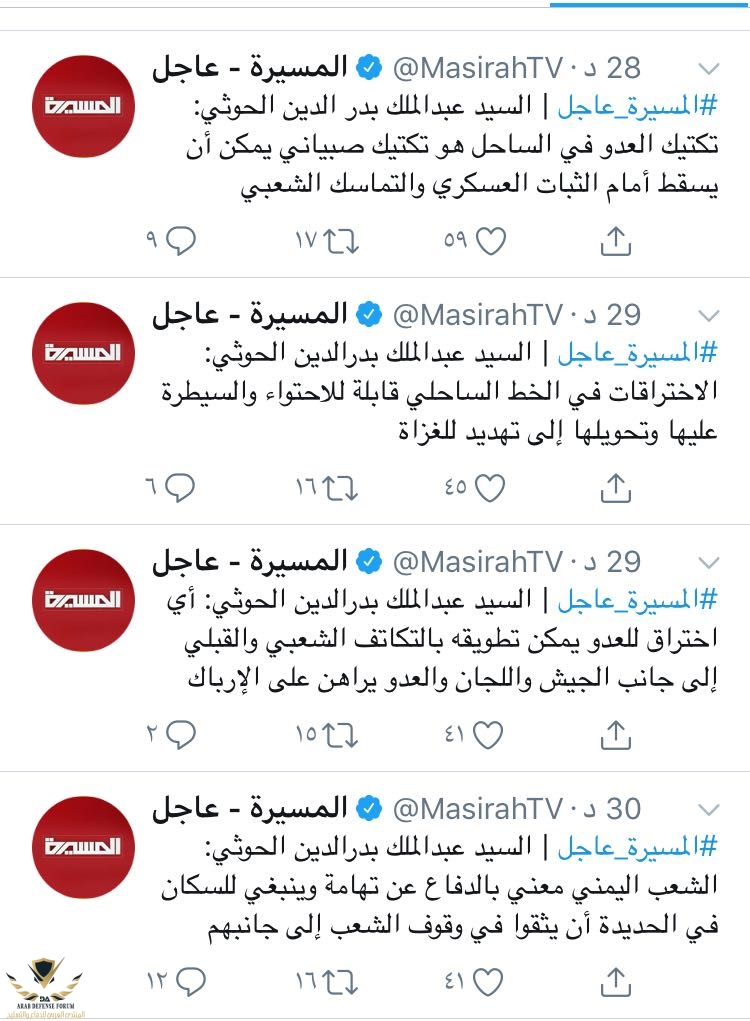Viewport: 750px width, 1021px height.
Task: Like the tweet starting with الشعب اليمني
Action: (490, 981)
